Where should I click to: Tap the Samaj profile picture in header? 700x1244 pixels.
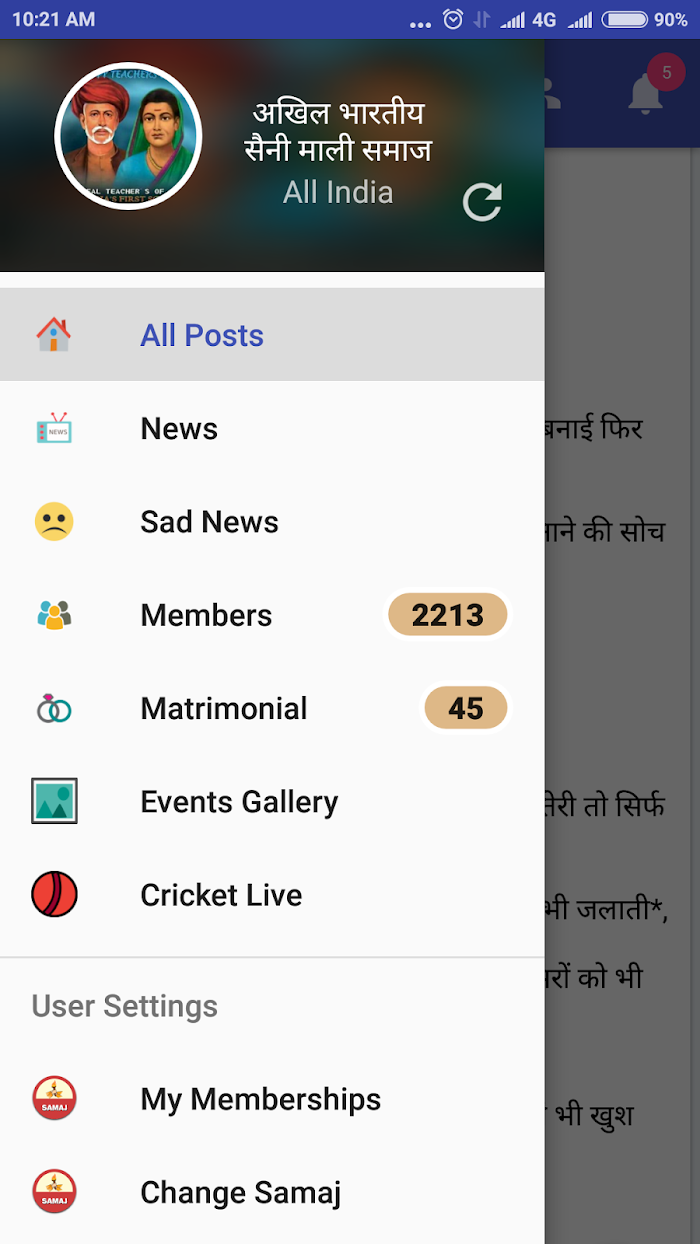(x=128, y=136)
